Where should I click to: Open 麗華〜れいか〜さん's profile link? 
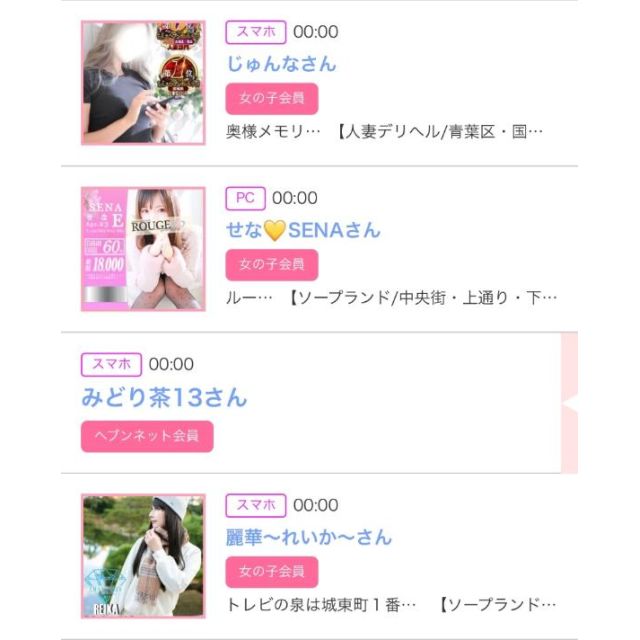(x=309, y=537)
